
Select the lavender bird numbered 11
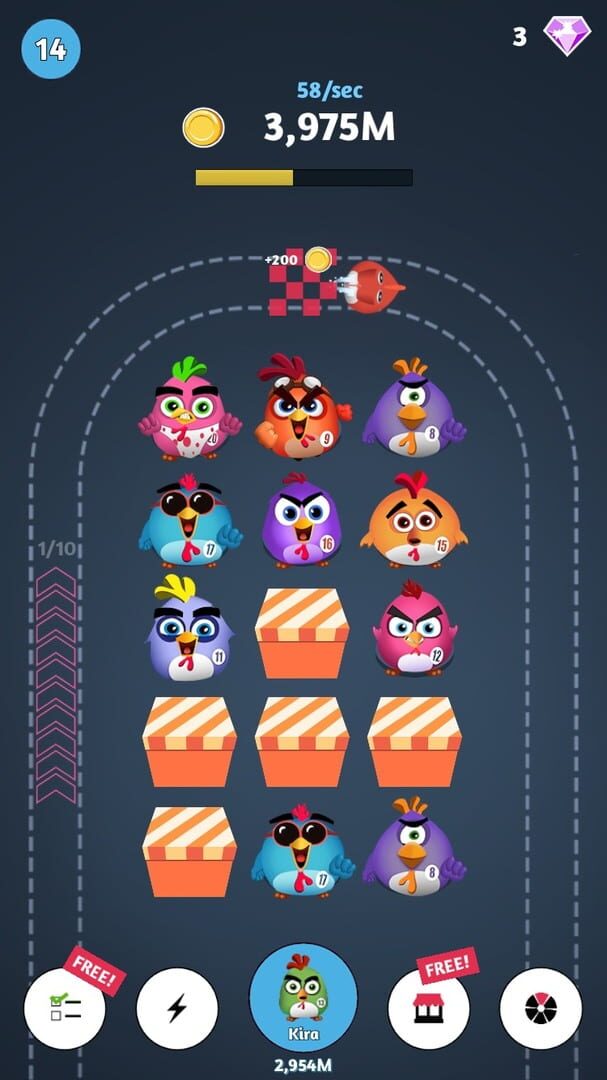(x=189, y=628)
